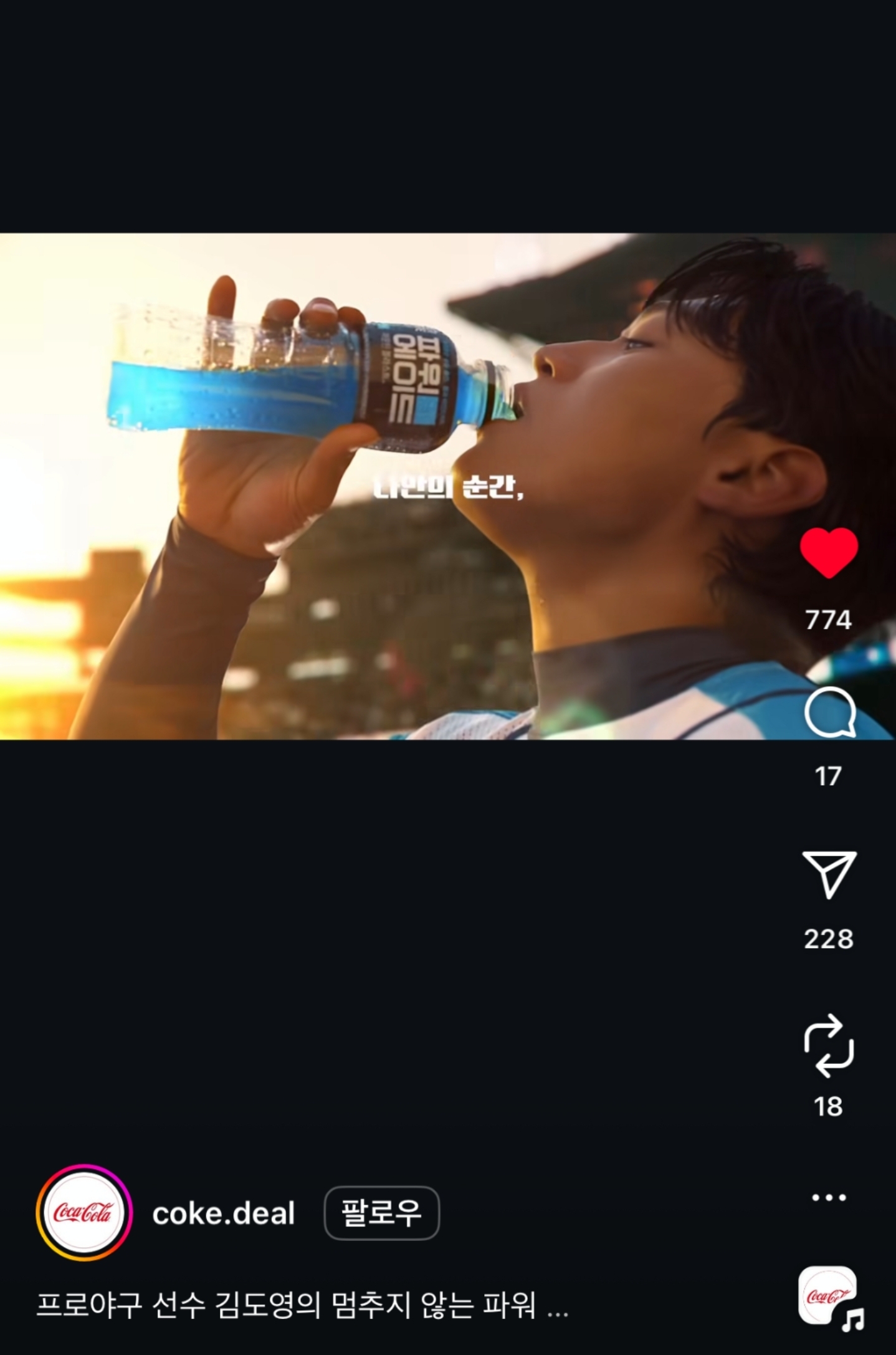The width and height of the screenshot is (896, 1355).
Task: Open the coke.deal profile picture story
Action: [84, 1214]
